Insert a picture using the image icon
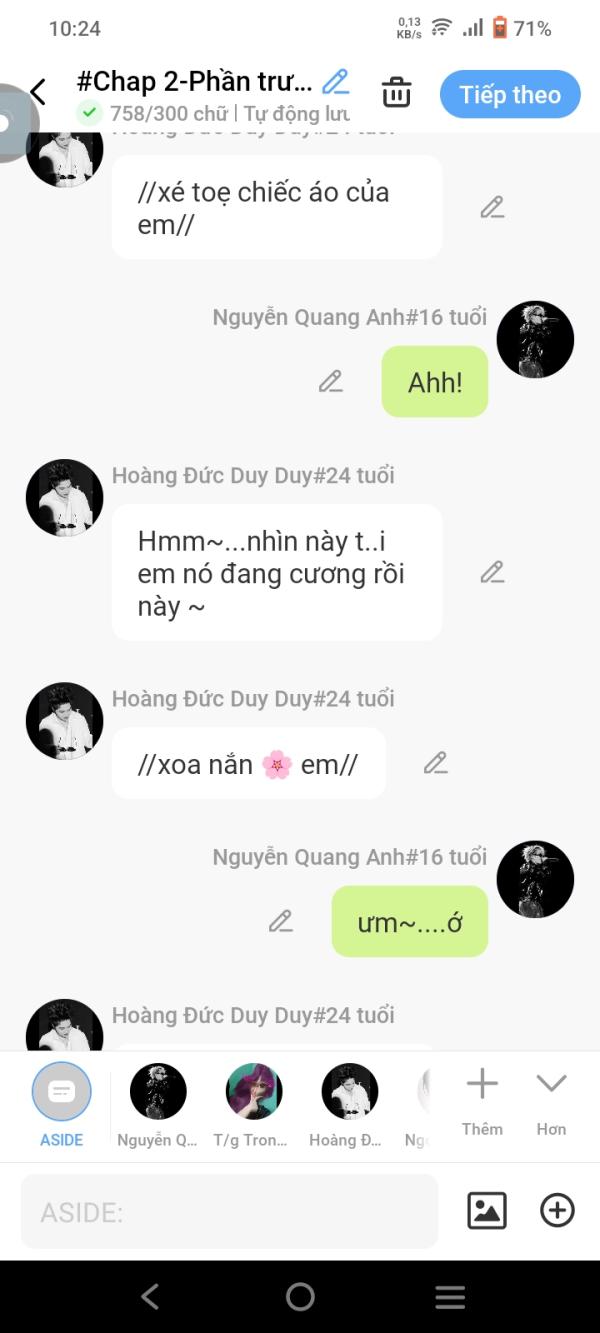The height and width of the screenshot is (1333, 600). 487,1211
